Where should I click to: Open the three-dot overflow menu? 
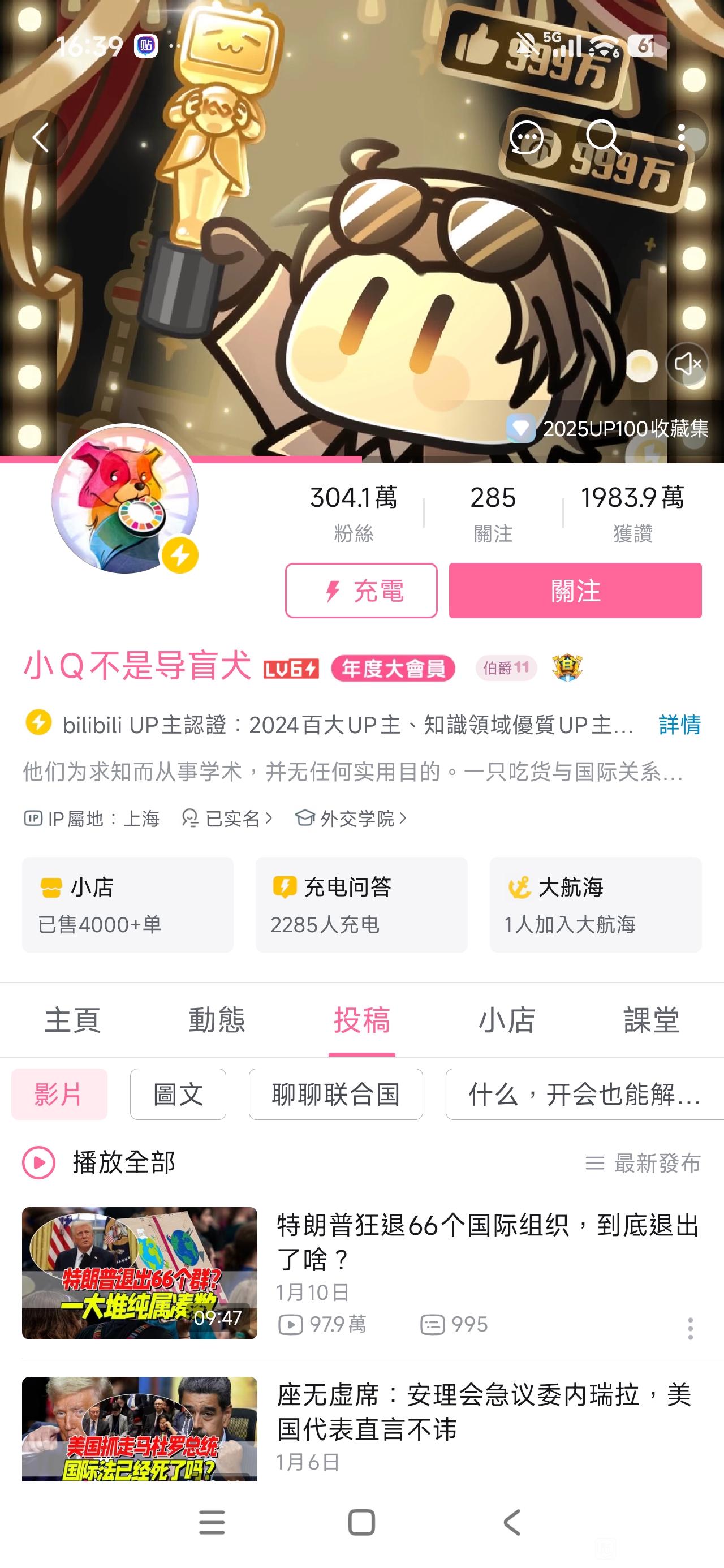point(682,138)
